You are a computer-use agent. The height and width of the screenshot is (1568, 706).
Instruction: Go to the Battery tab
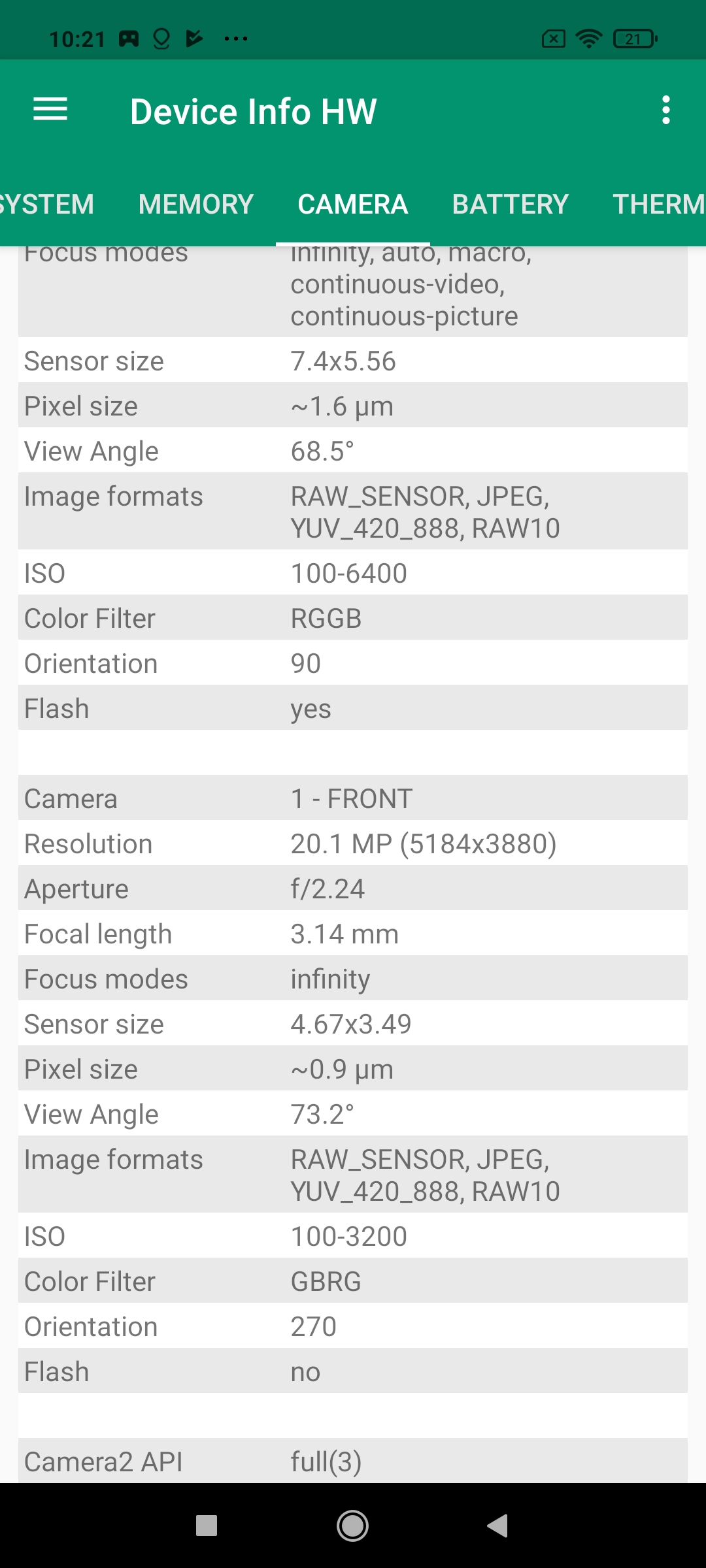pyautogui.click(x=510, y=204)
